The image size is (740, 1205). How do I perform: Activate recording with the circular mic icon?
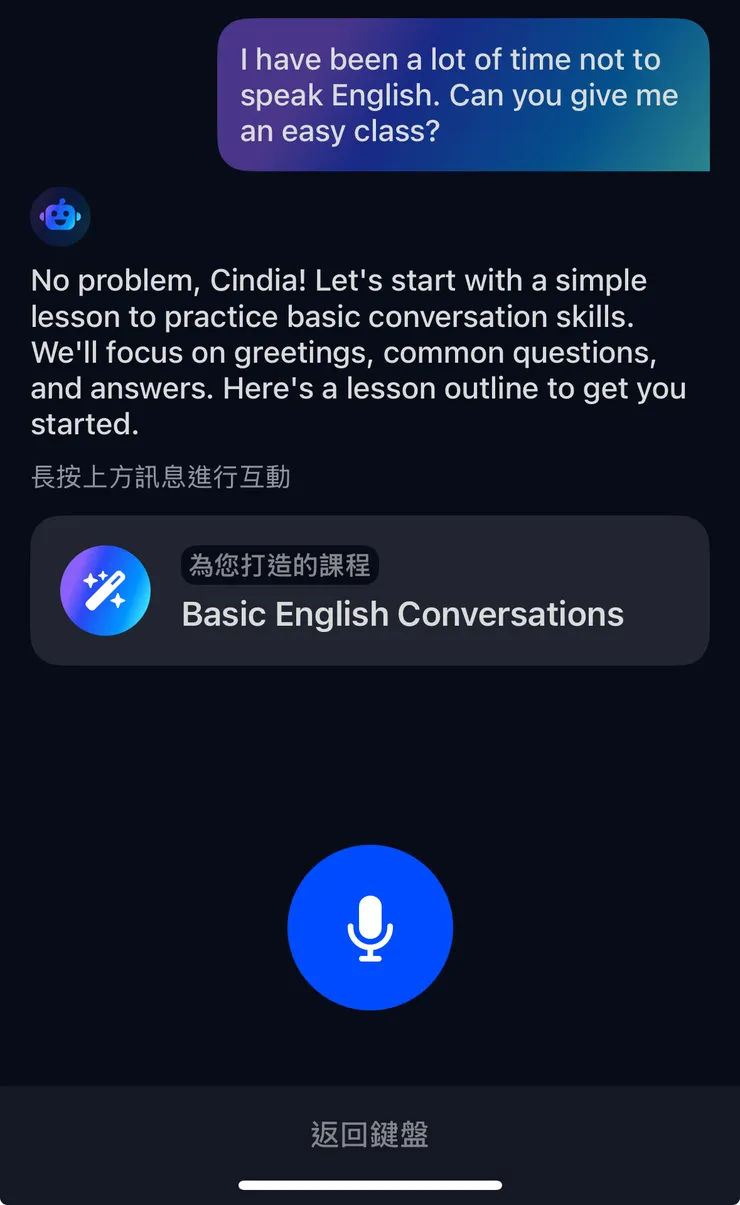coord(370,927)
